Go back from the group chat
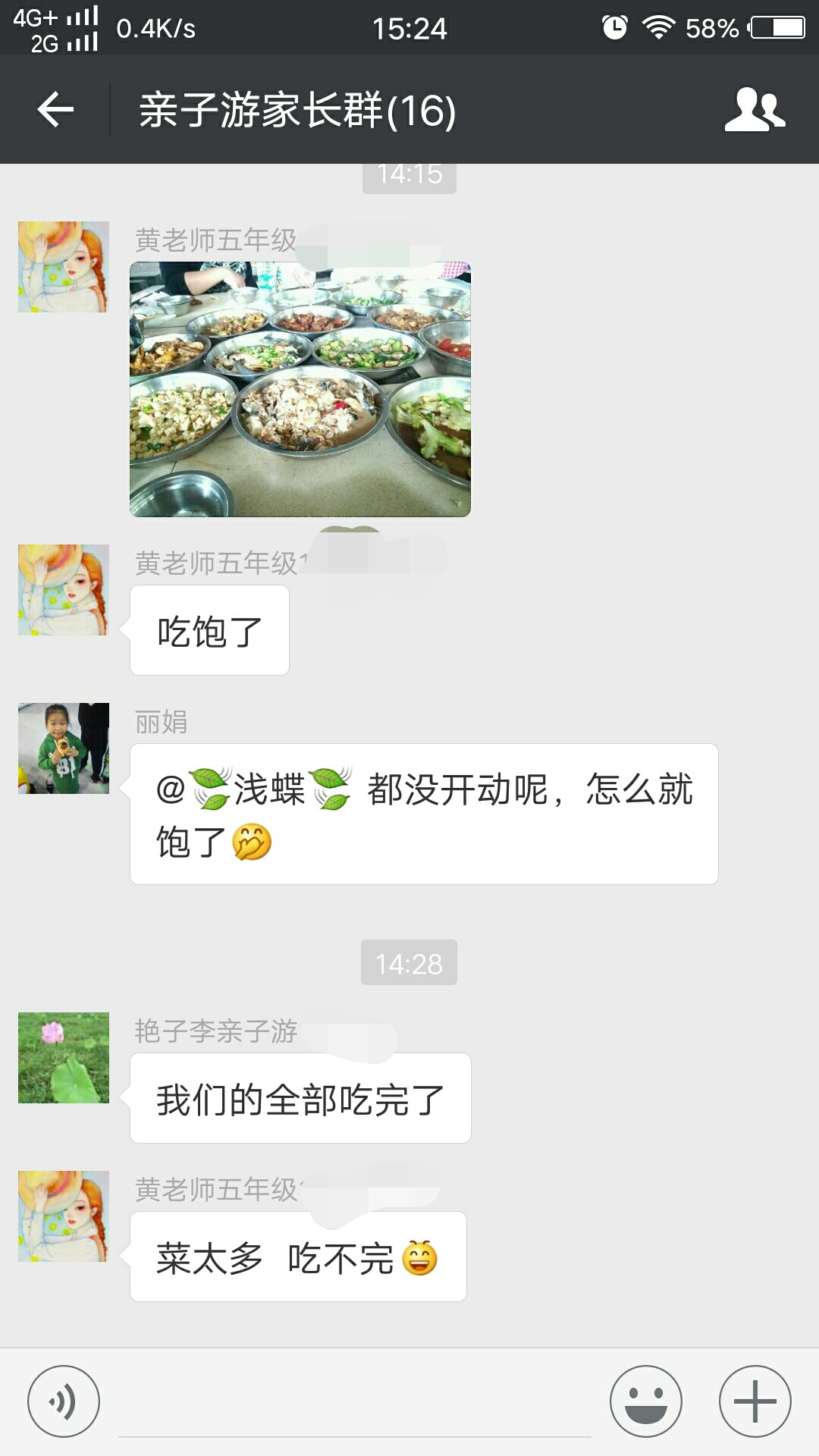The image size is (819, 1456). point(55,110)
